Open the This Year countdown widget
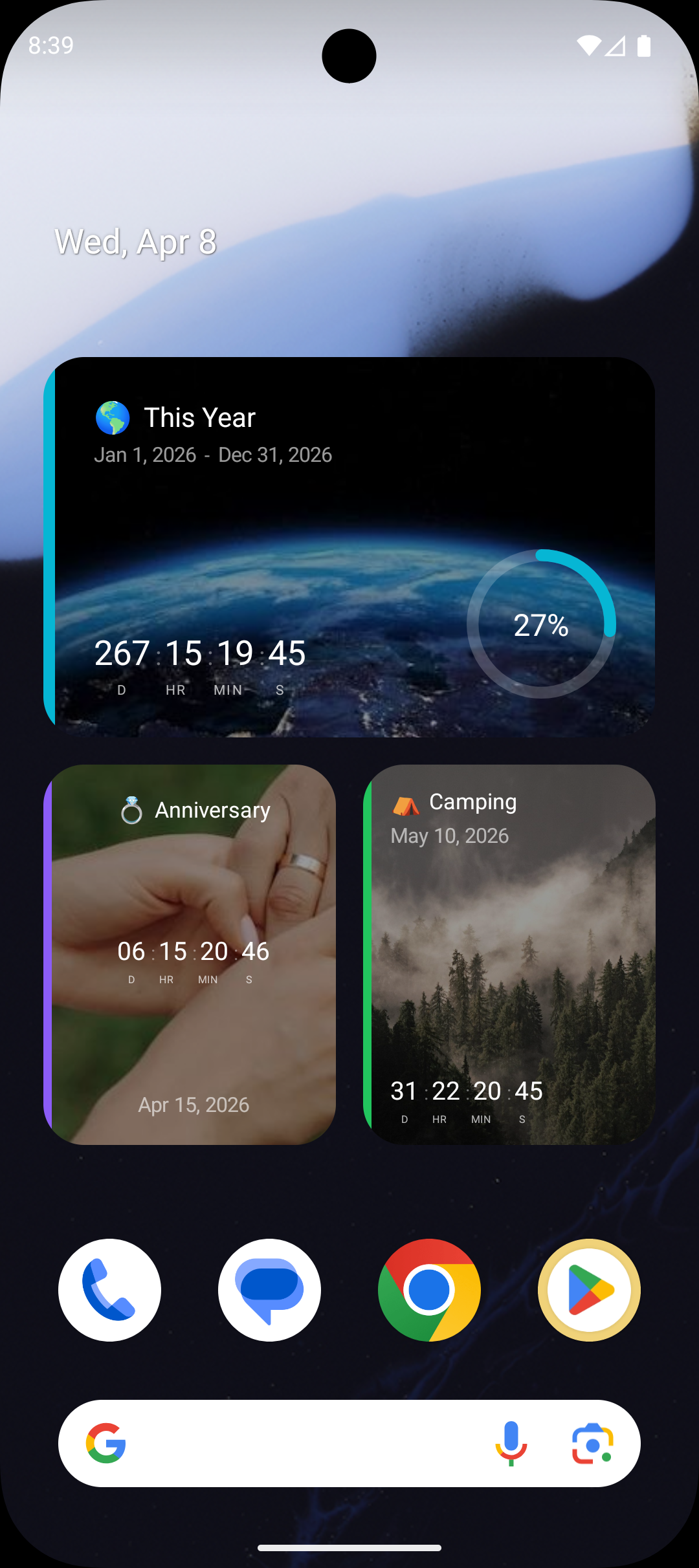Screen dimensions: 699x1568 tap(349, 547)
